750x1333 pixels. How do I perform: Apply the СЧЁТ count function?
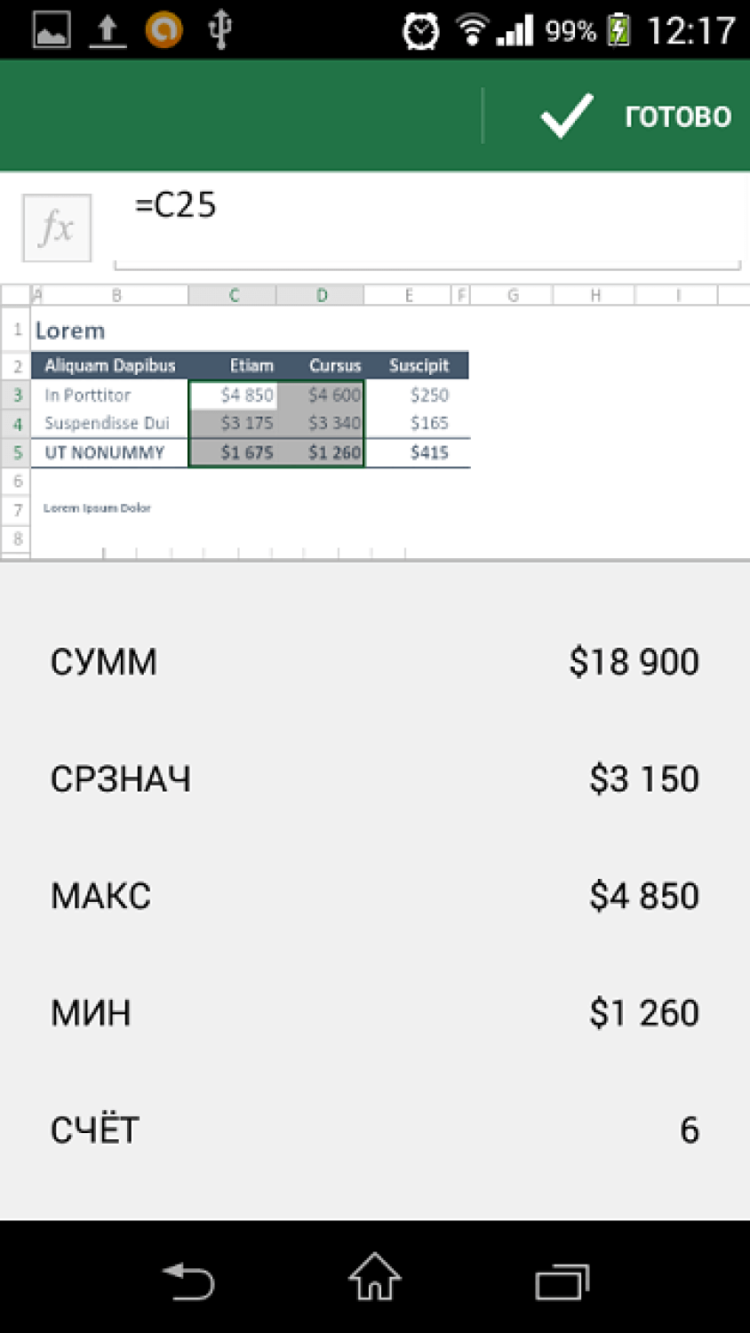tap(374, 1130)
